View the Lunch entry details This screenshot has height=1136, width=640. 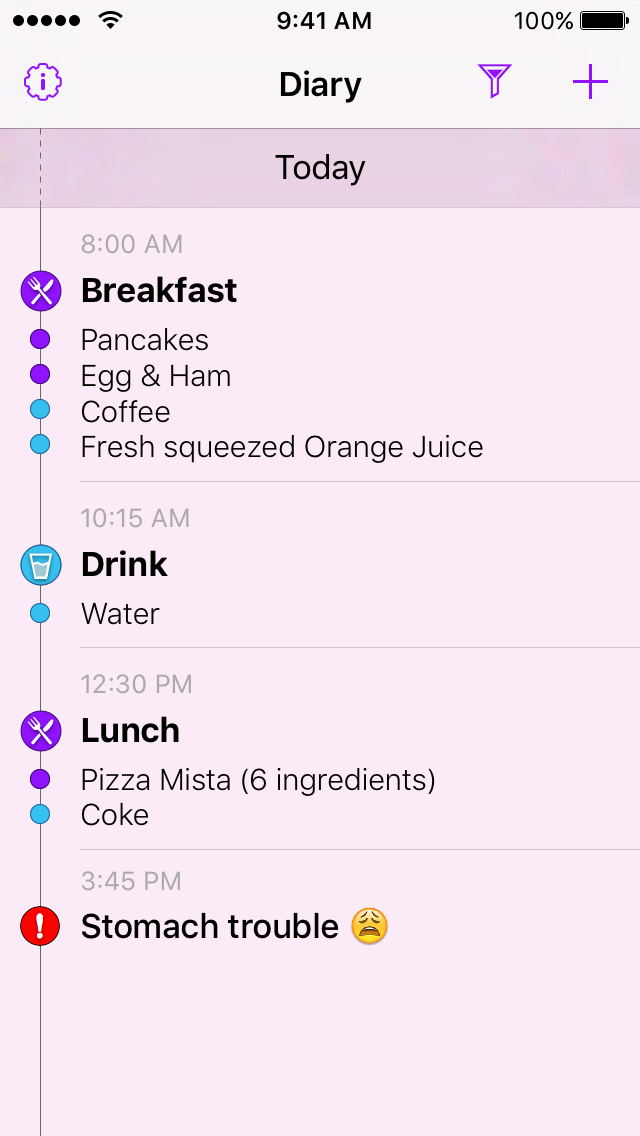130,731
